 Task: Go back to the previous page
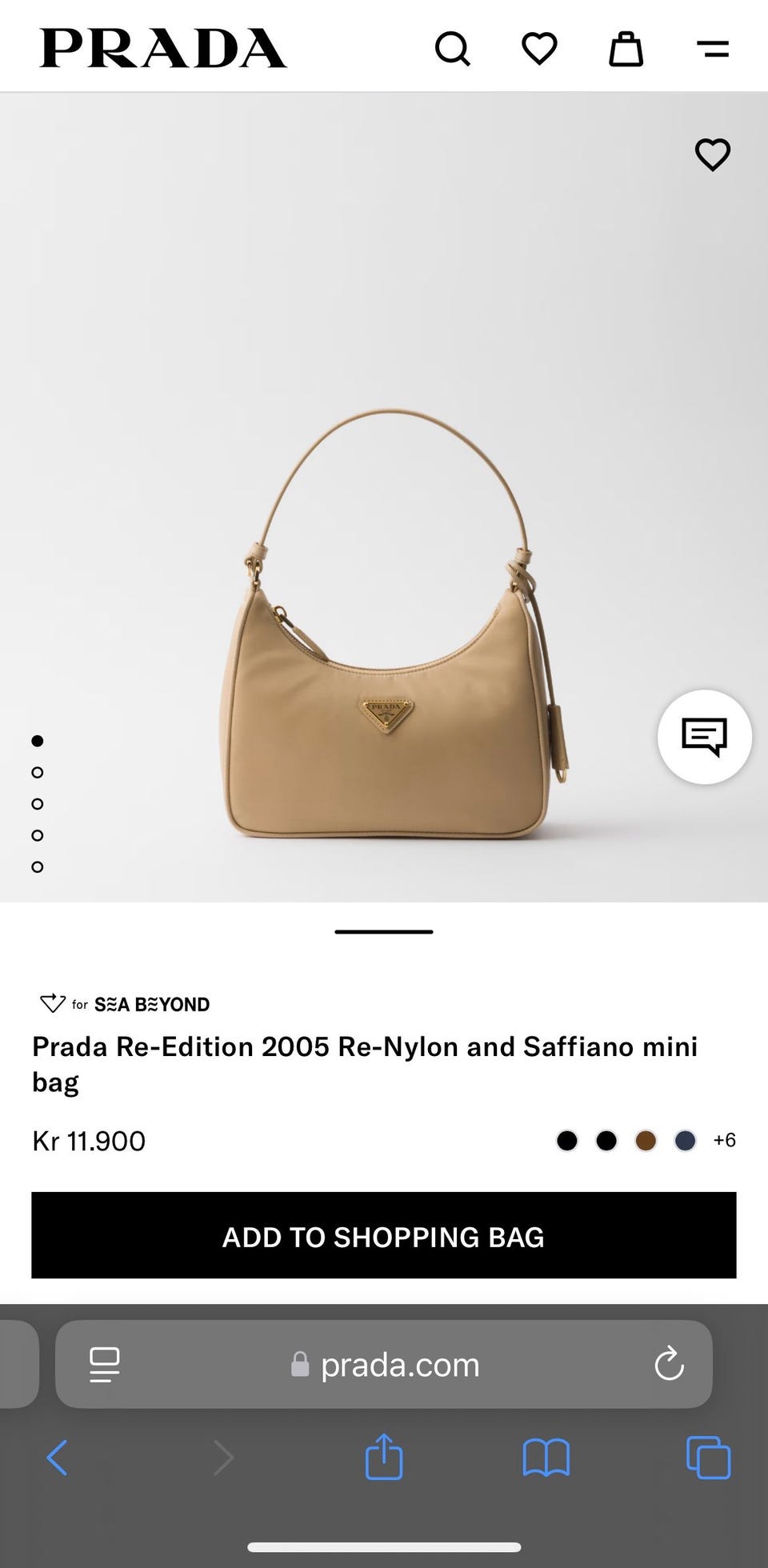coord(57,1458)
